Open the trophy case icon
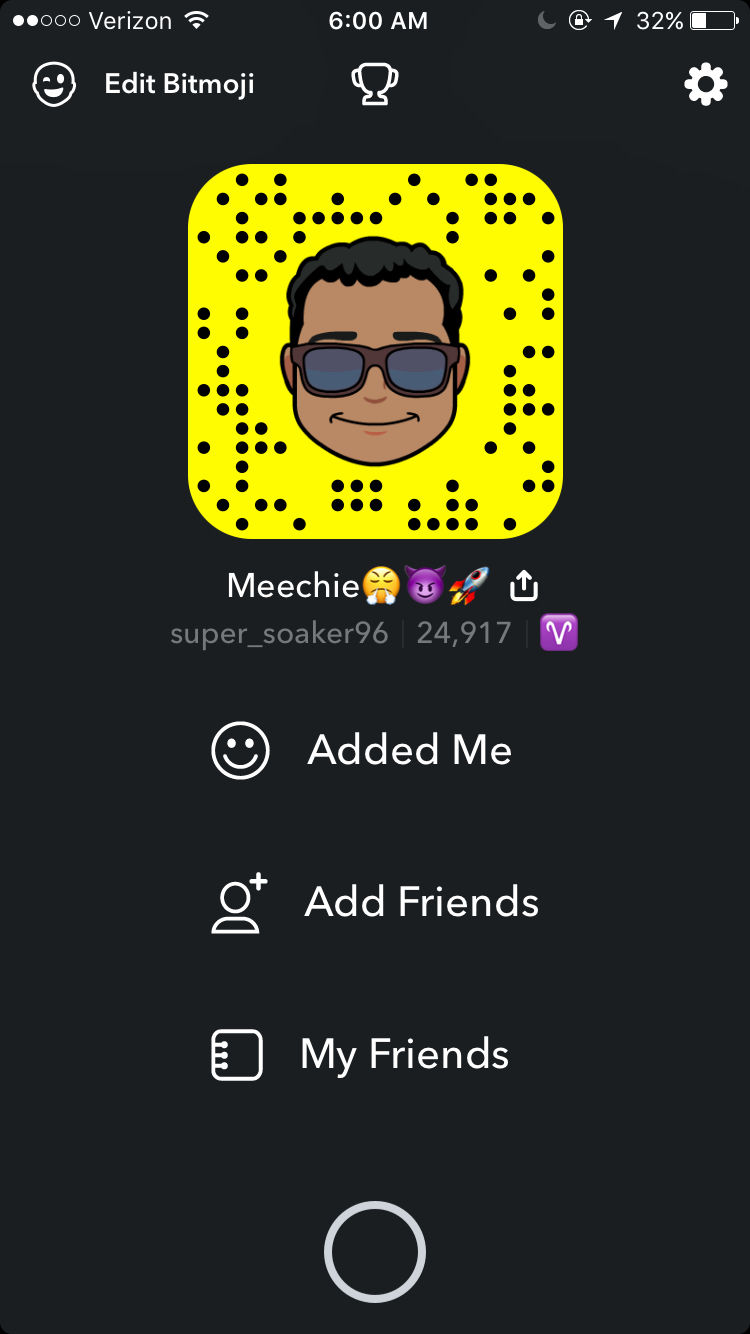The height and width of the screenshot is (1334, 750). click(x=375, y=84)
